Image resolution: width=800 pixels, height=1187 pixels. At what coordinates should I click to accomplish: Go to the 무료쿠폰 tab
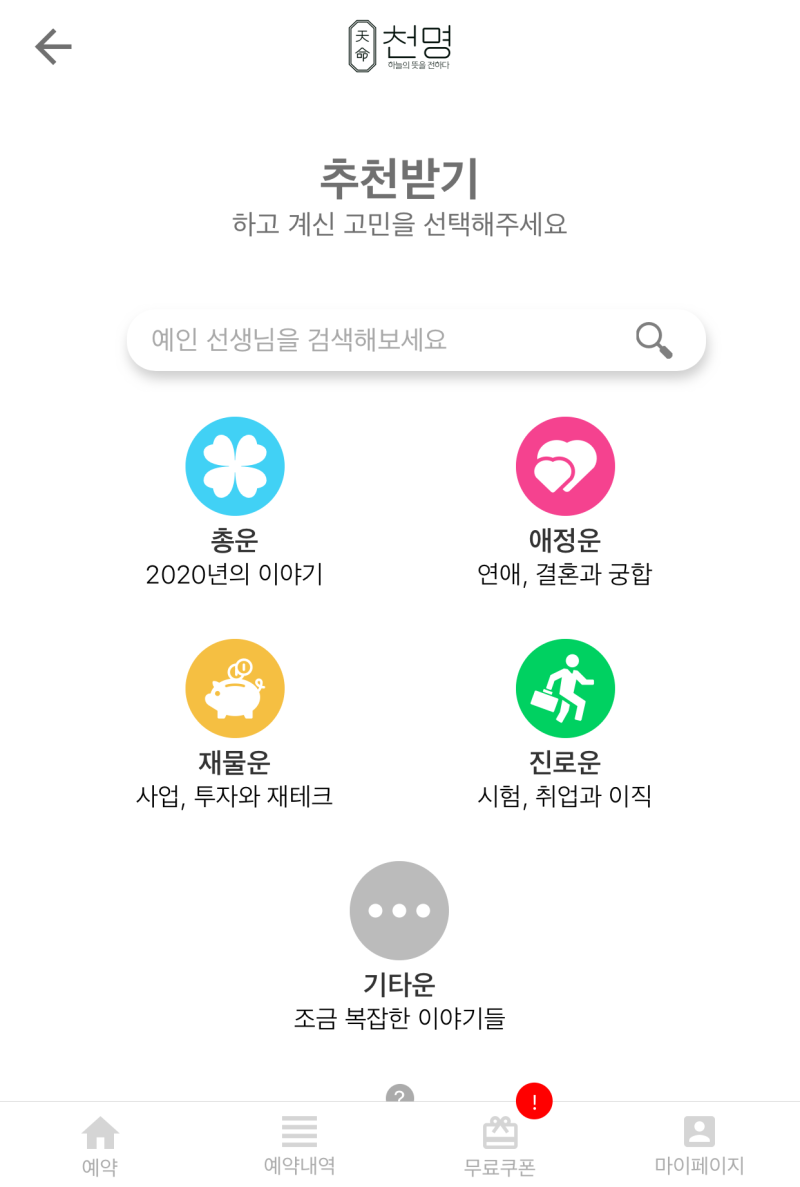point(500,1145)
